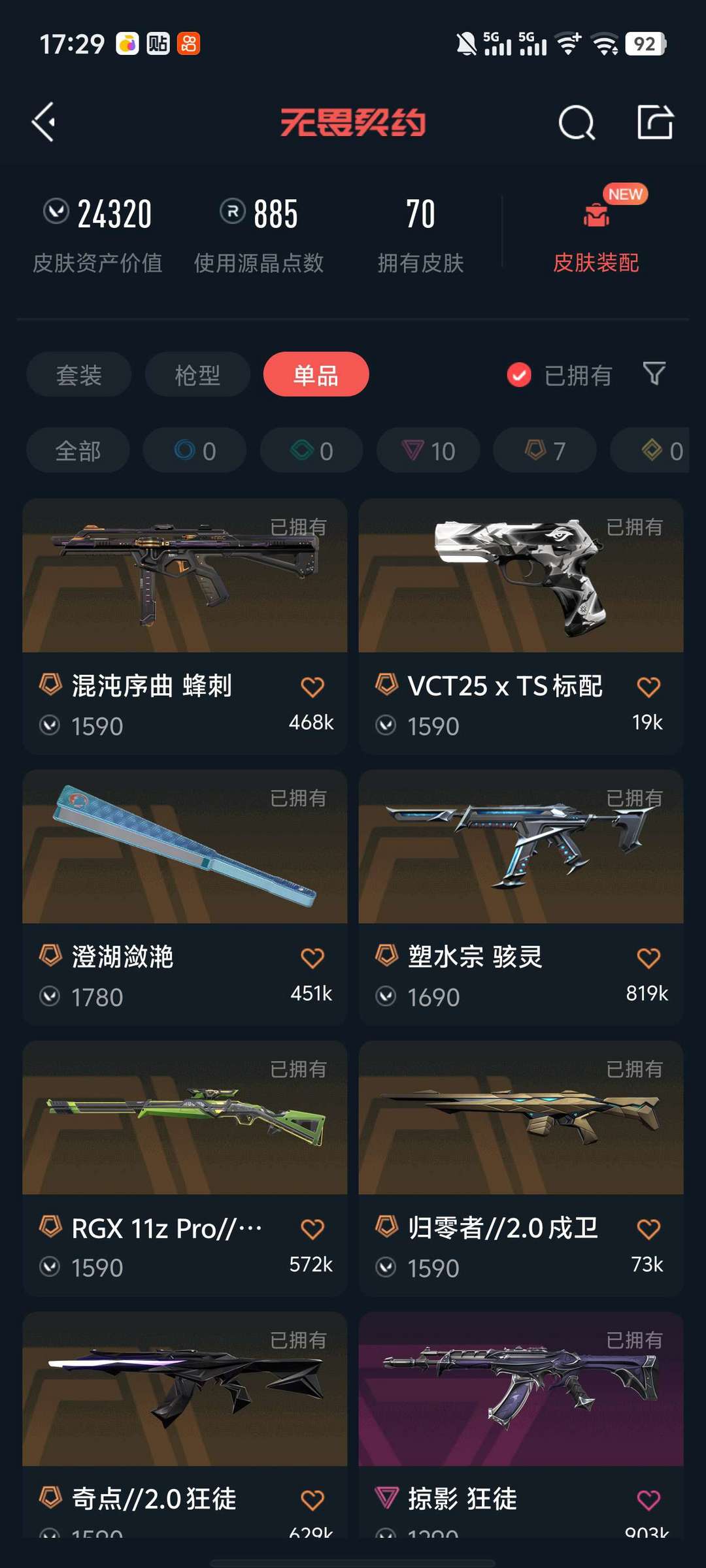Switch to the 枪型 tab
Image resolution: width=706 pixels, height=1568 pixels.
click(x=197, y=375)
